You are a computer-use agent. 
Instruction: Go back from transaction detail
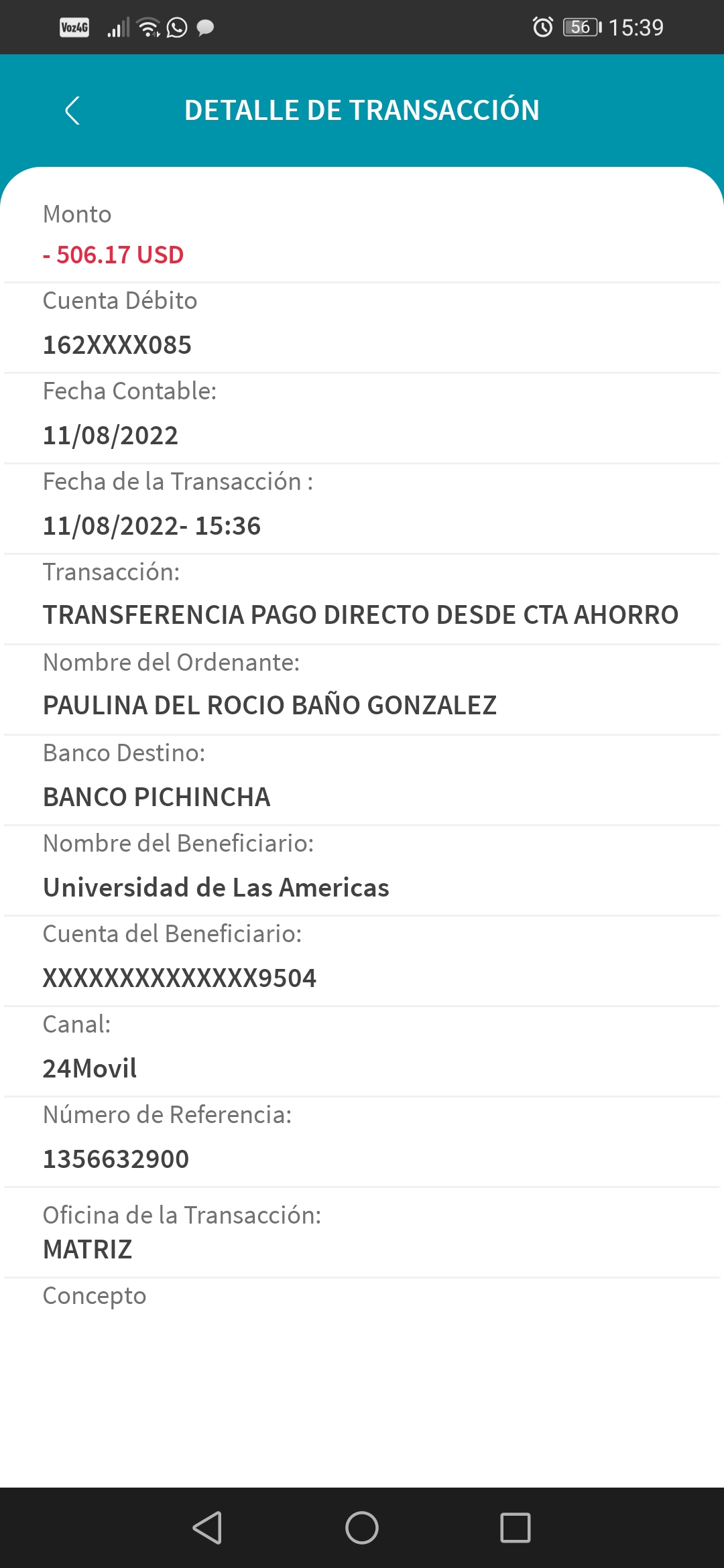pyautogui.click(x=72, y=111)
